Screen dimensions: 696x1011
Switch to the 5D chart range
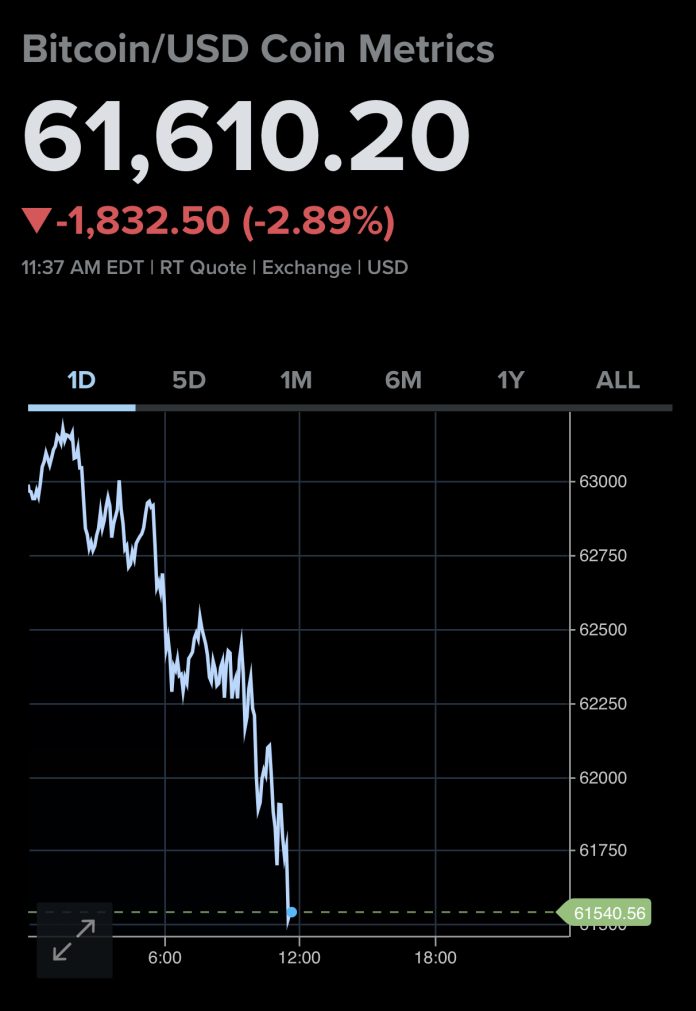(188, 381)
